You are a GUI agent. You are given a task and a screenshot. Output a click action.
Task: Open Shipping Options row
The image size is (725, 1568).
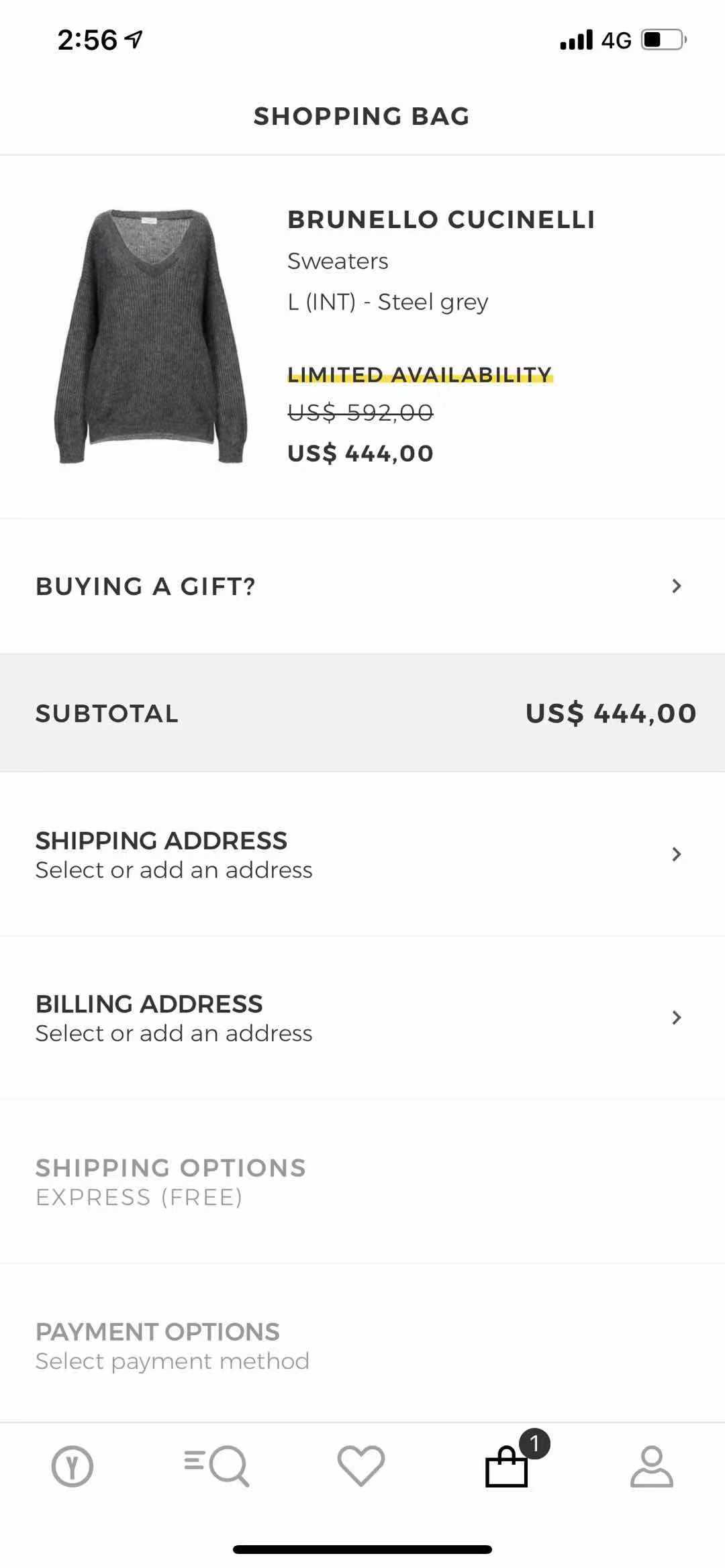tap(362, 1182)
